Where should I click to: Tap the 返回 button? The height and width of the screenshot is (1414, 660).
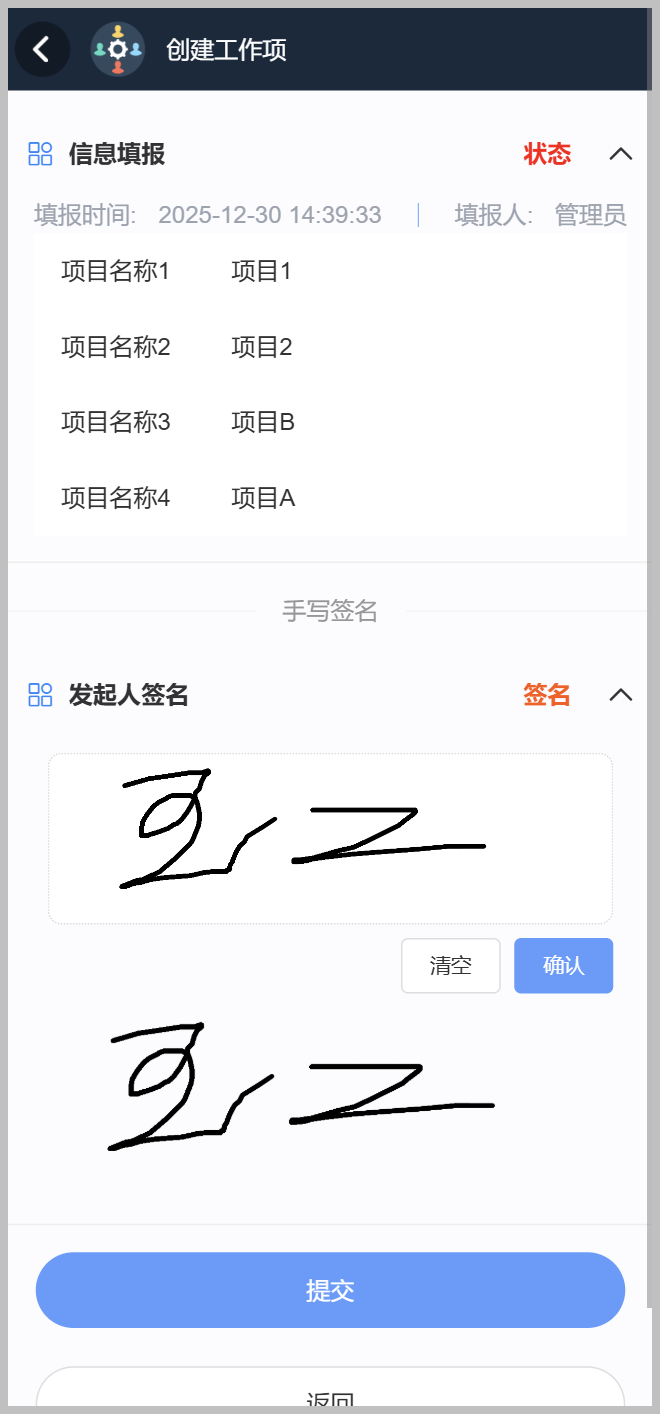click(x=330, y=1395)
